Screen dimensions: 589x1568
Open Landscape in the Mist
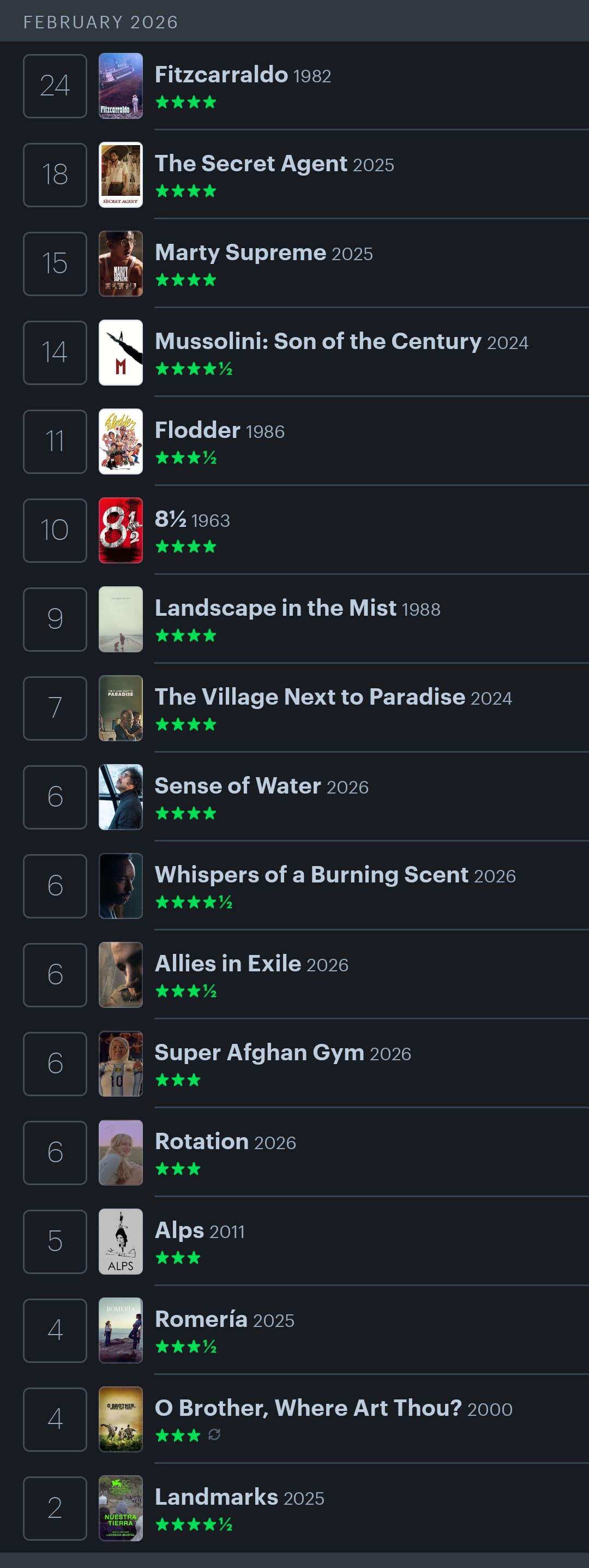(275, 608)
